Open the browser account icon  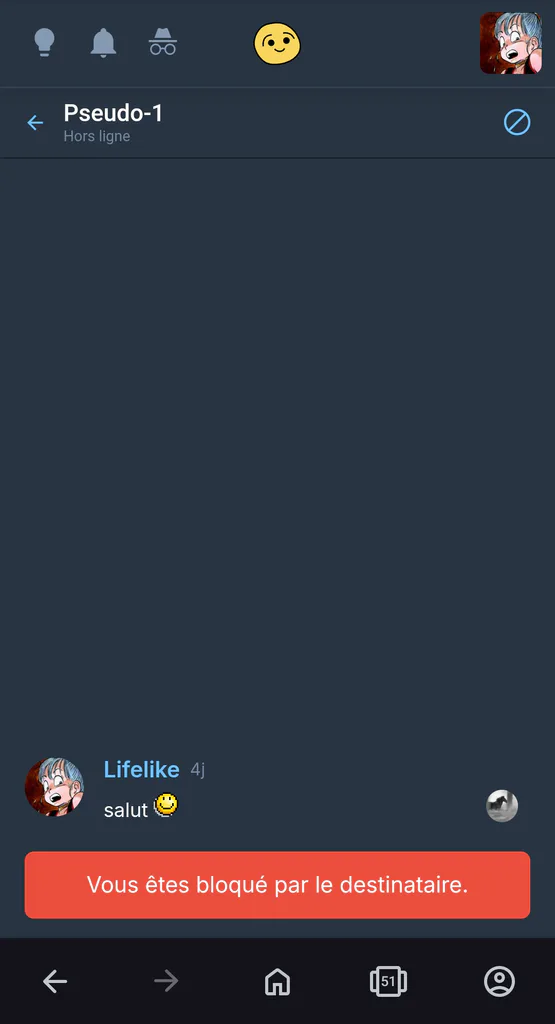coord(500,981)
